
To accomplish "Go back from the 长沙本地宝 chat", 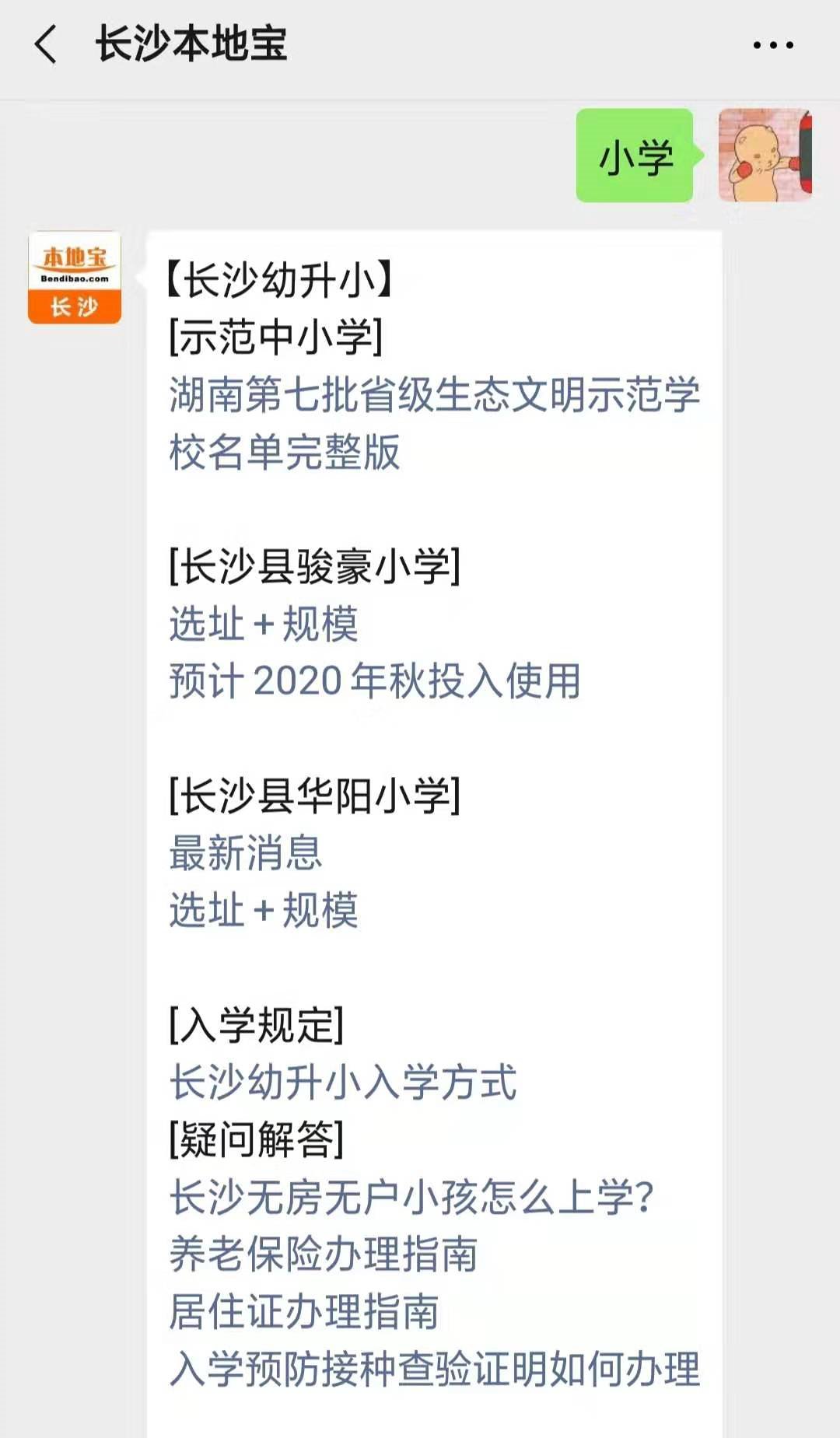I will [x=46, y=44].
